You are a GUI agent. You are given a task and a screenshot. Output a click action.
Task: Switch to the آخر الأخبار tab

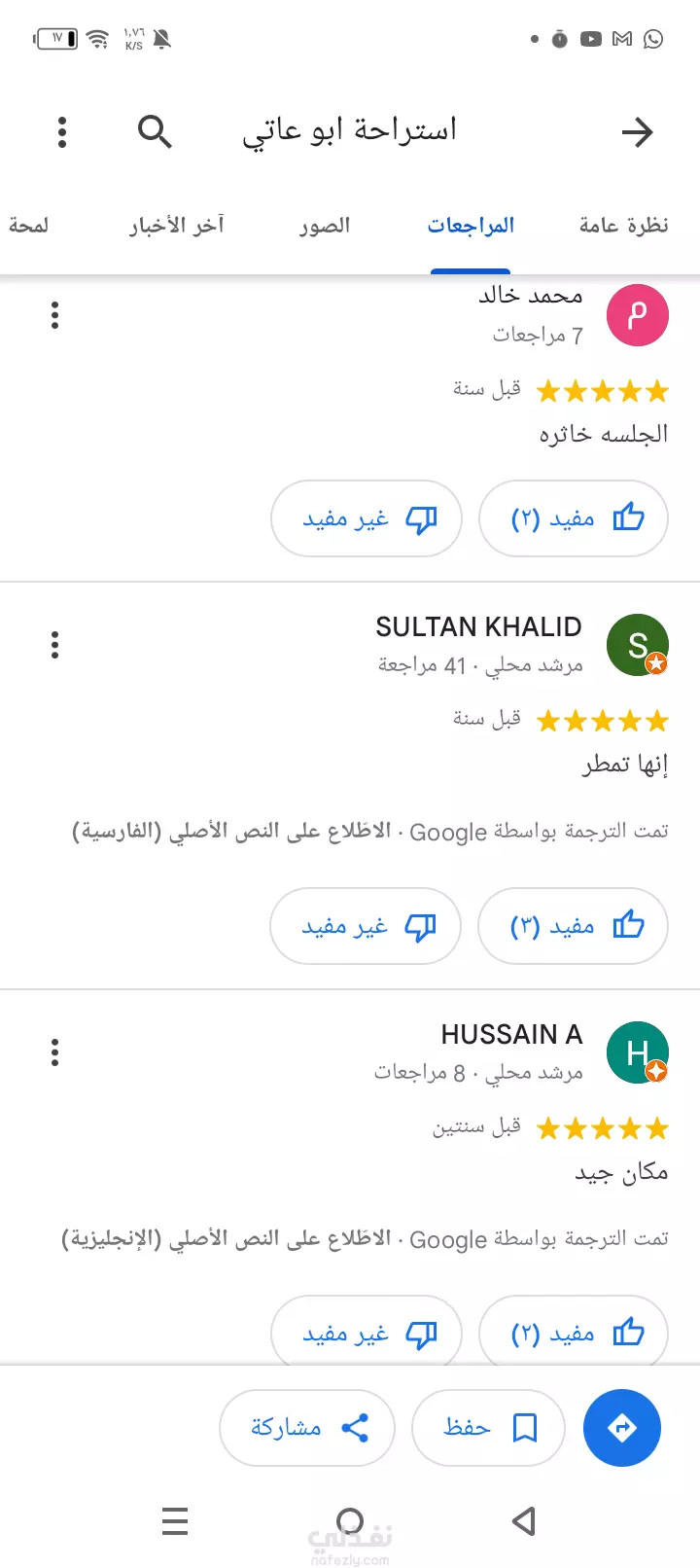(x=177, y=226)
